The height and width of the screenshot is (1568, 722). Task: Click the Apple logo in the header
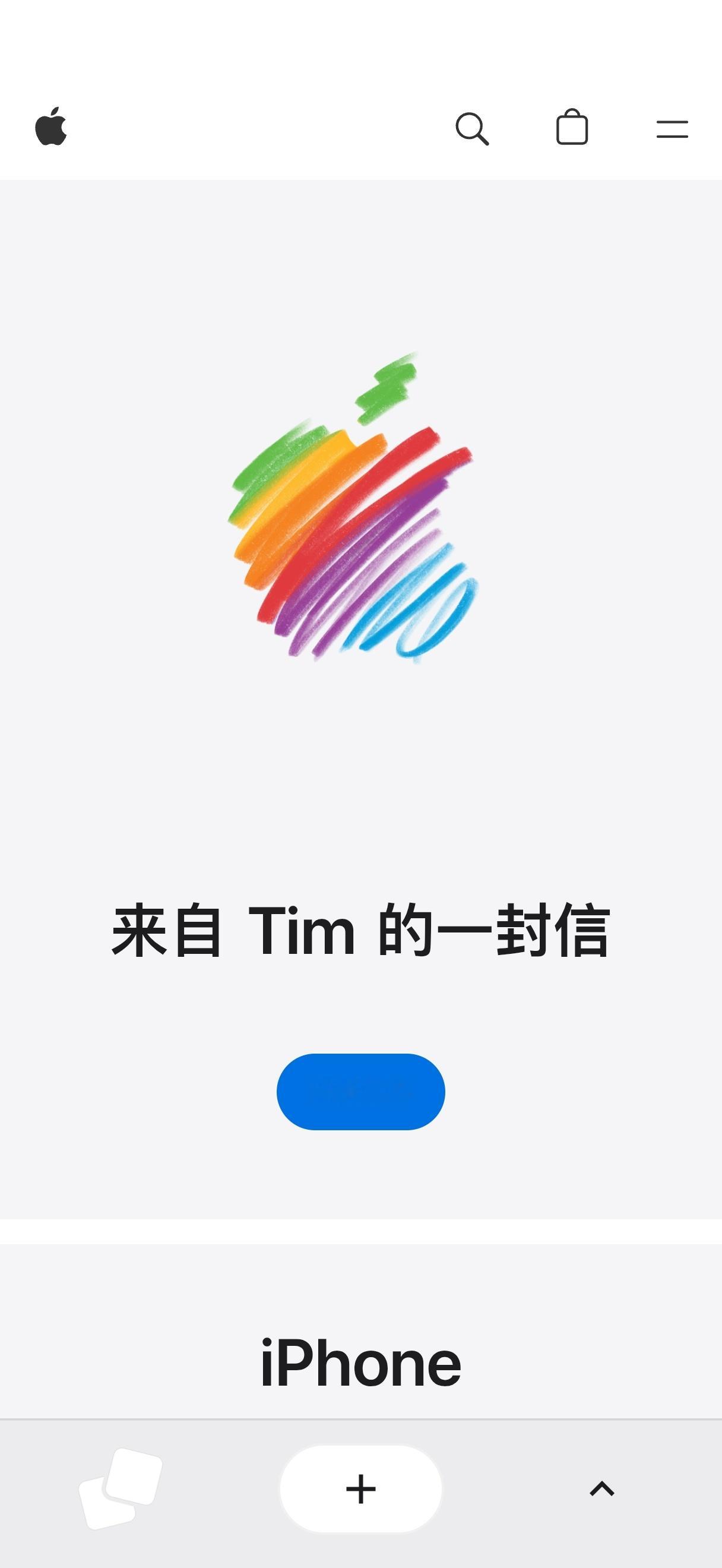coord(52,128)
